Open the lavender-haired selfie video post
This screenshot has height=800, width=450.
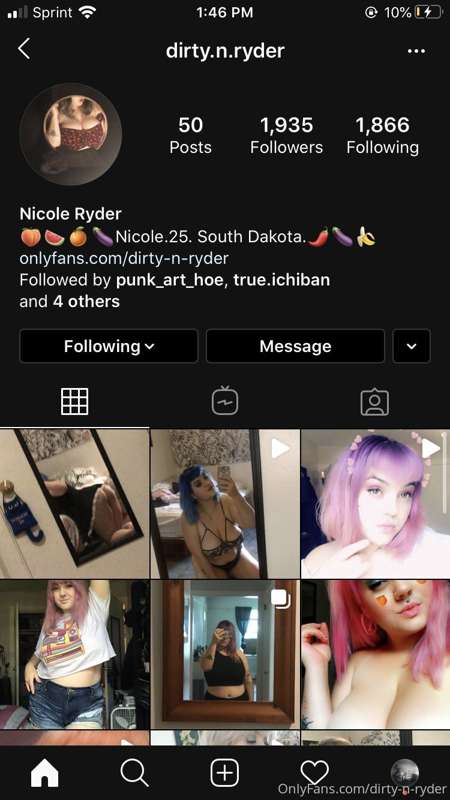[x=376, y=504]
